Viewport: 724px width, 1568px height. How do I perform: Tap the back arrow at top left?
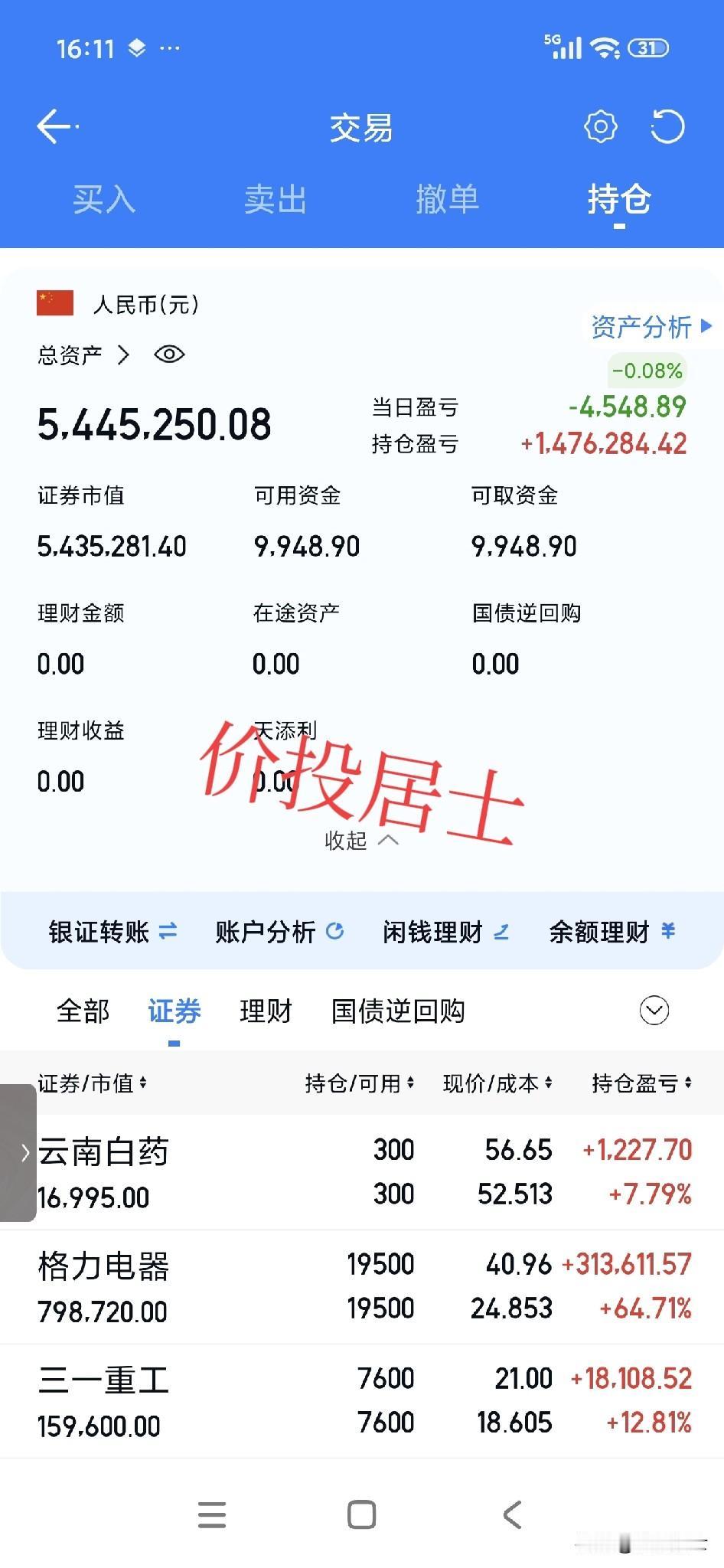coord(54,126)
